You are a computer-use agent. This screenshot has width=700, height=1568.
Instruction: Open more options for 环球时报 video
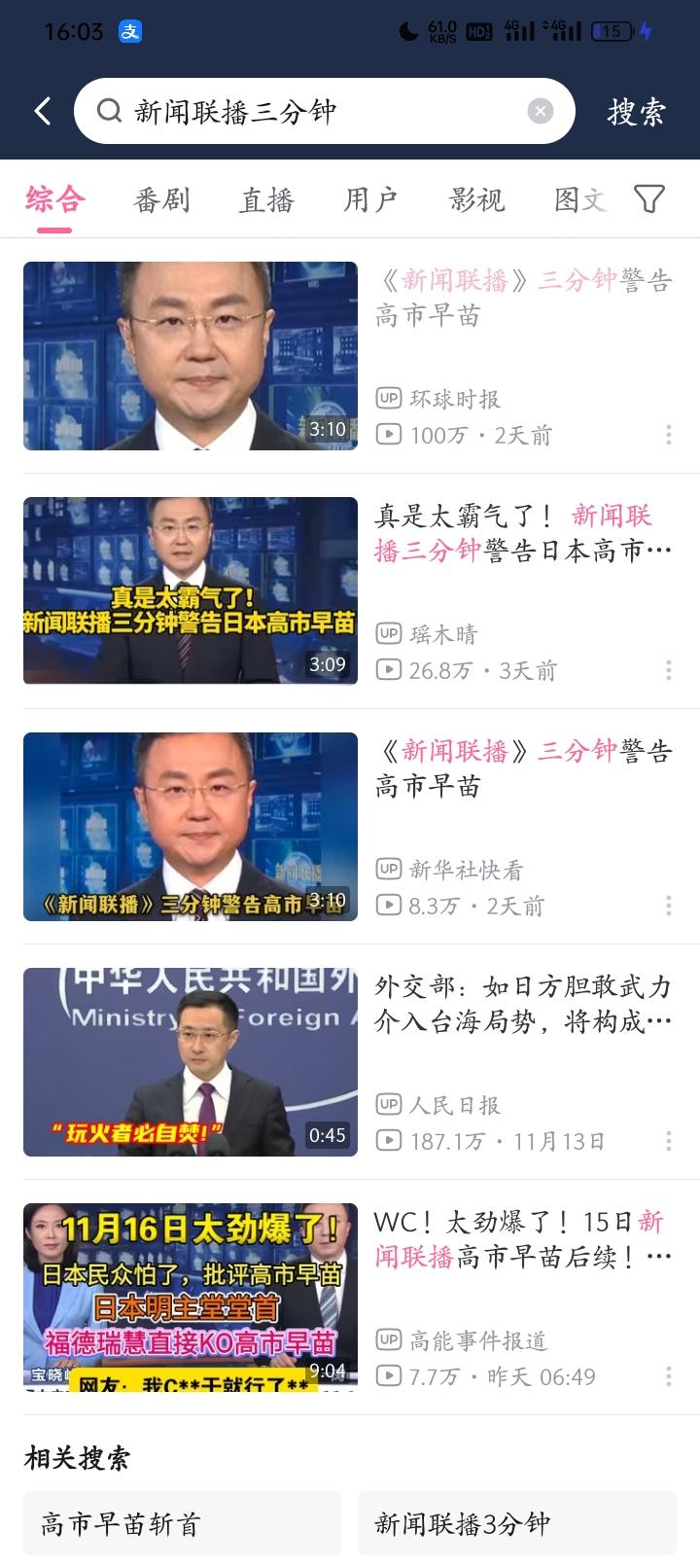pyautogui.click(x=669, y=435)
